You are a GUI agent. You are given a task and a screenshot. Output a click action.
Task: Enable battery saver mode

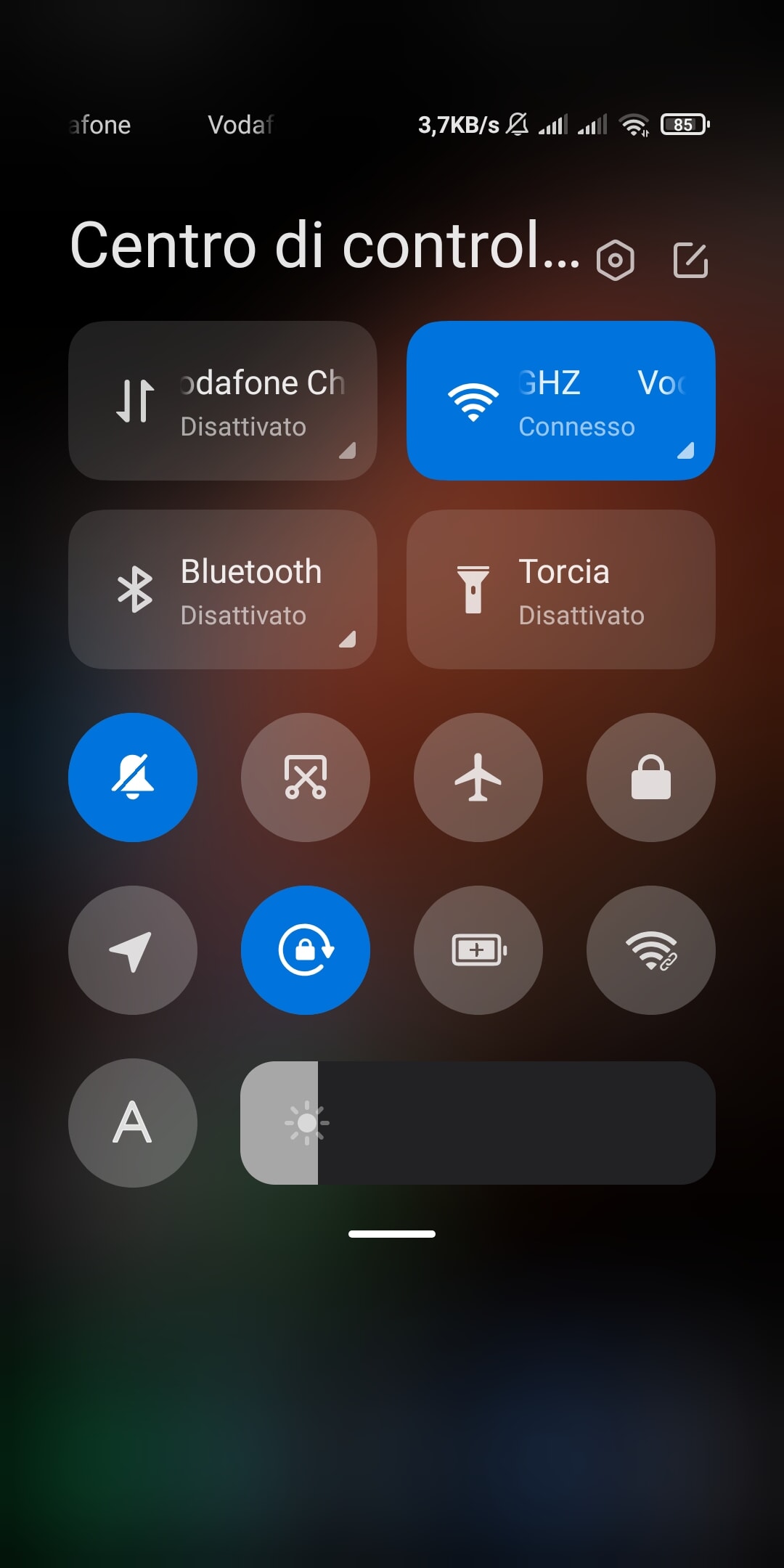tap(478, 950)
